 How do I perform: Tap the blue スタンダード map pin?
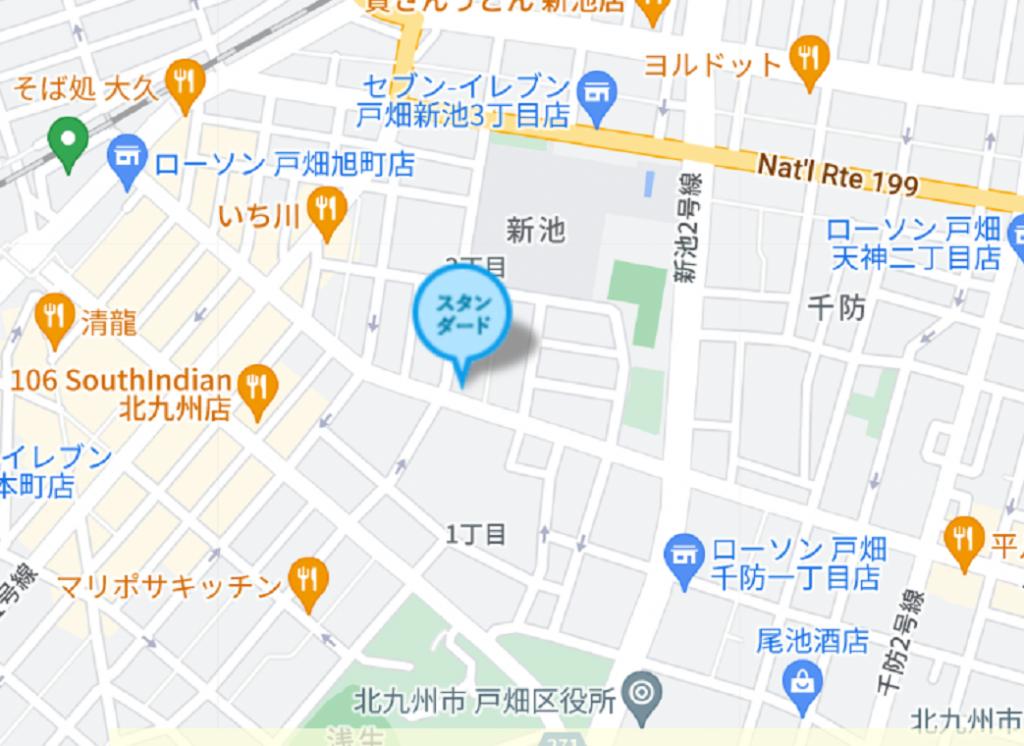click(462, 316)
